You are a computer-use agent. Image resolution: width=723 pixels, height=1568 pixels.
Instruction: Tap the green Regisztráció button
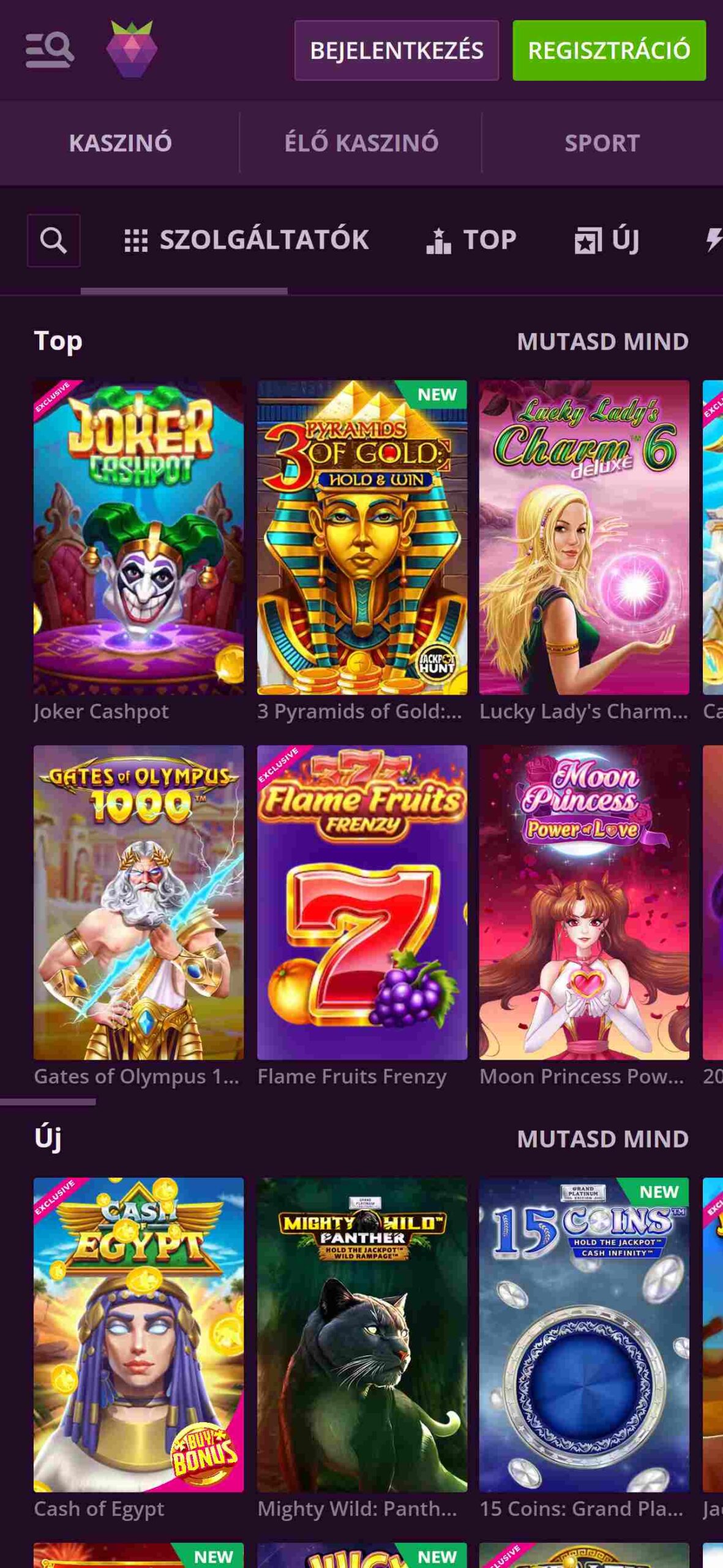click(x=609, y=50)
